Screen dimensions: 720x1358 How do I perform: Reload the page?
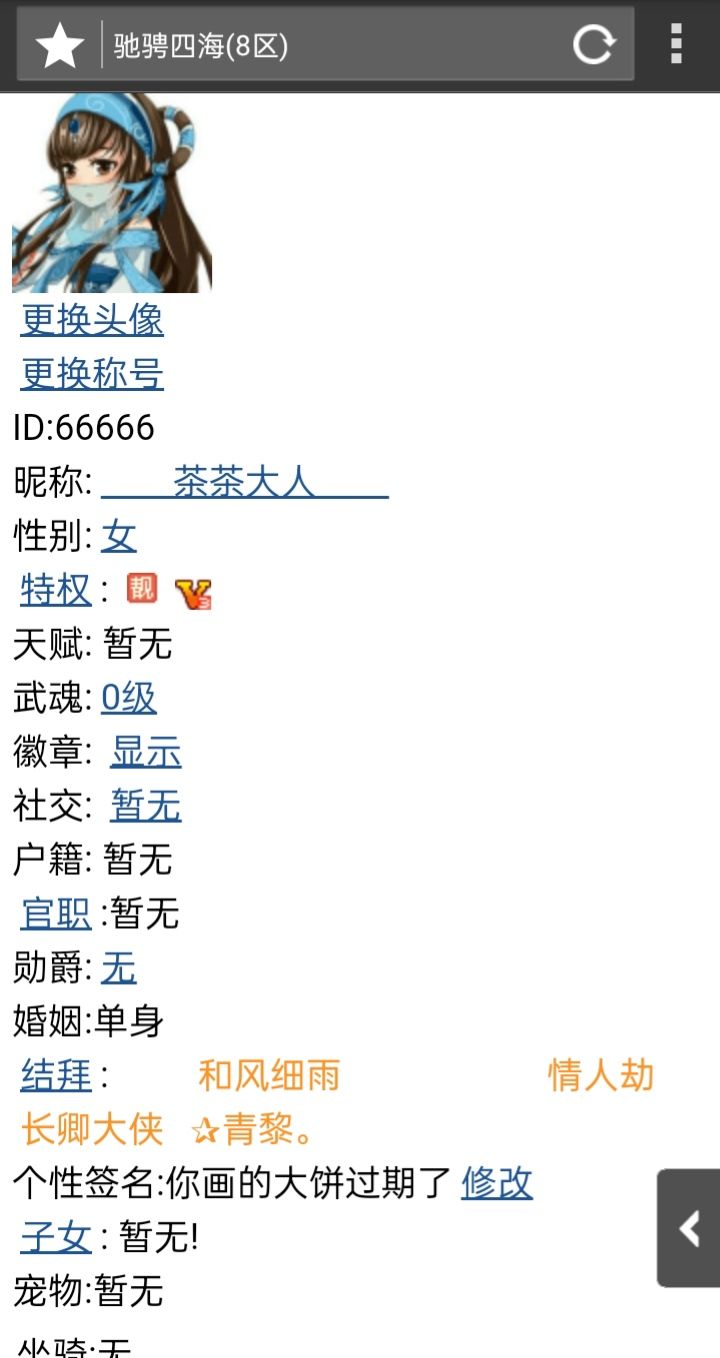tap(593, 45)
